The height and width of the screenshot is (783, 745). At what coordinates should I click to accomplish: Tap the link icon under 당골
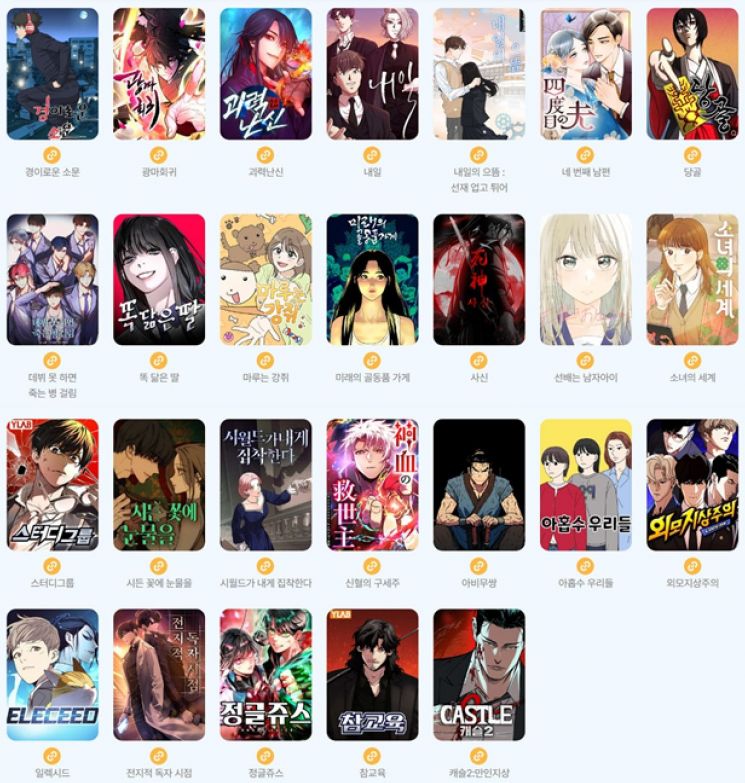692,155
